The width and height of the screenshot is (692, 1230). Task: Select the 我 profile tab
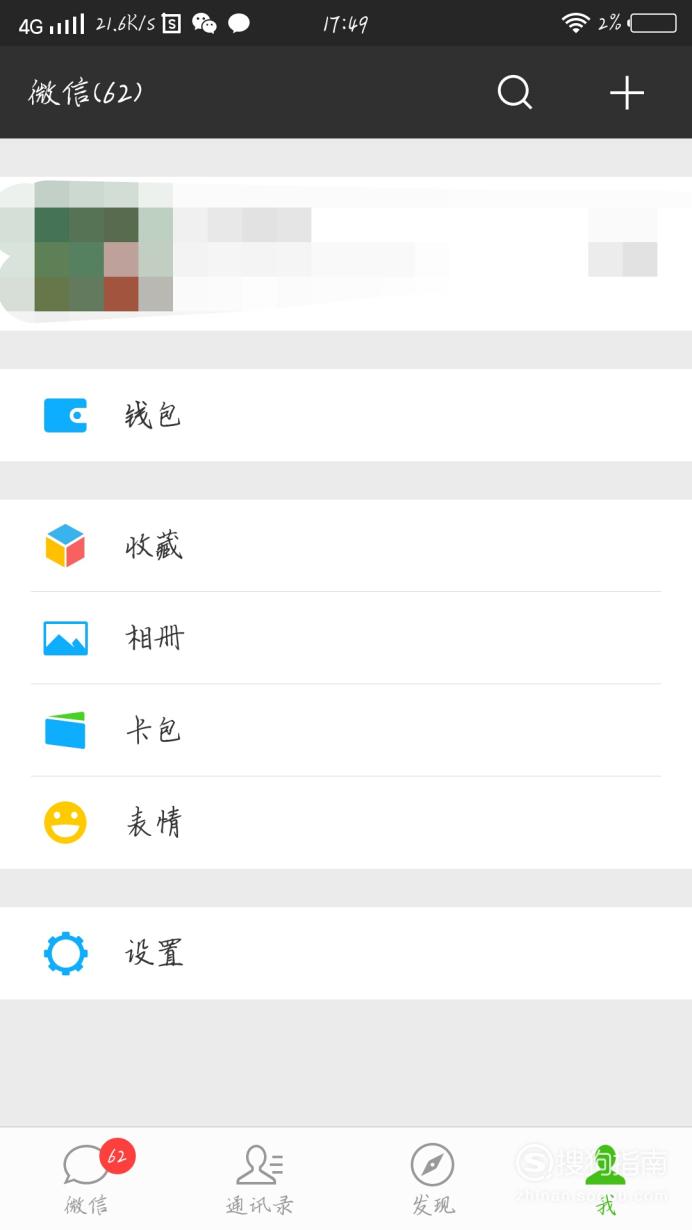point(605,1179)
